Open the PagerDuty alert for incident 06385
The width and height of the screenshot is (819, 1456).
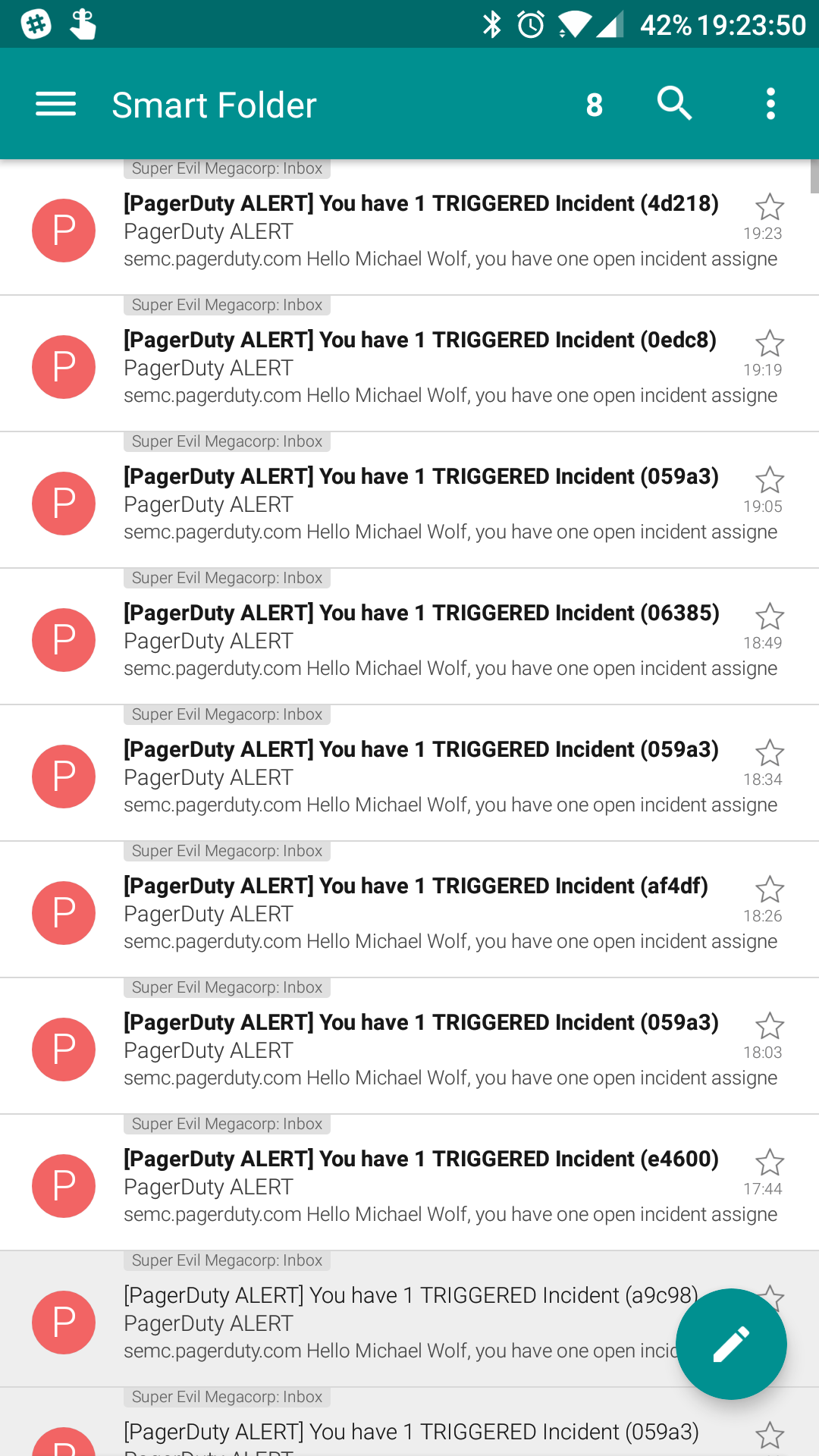coord(409,637)
